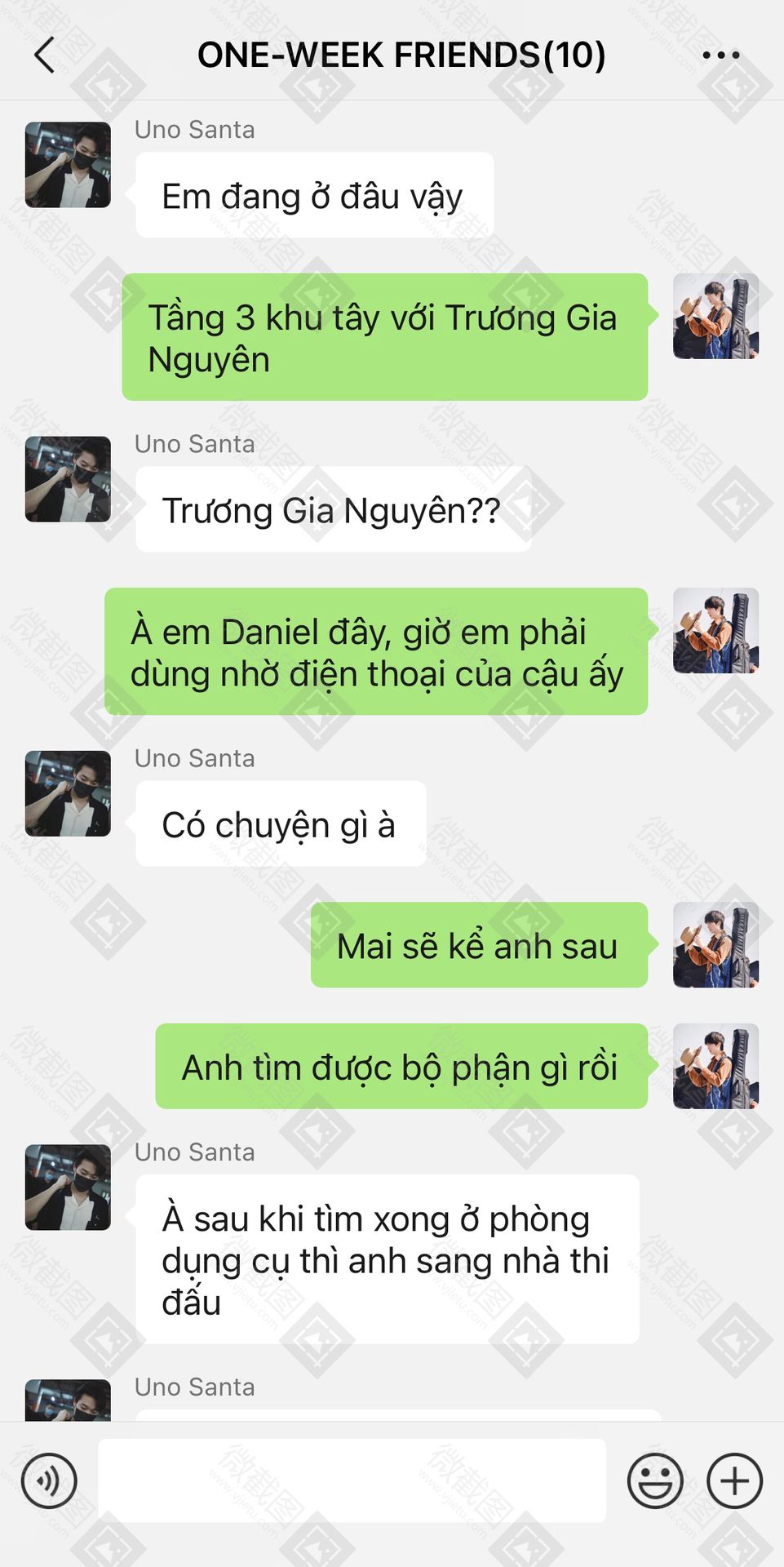Open Uno Santa's avatar beside 'Em đang ở đâu vậy'
784x1567 pixels.
68,165
